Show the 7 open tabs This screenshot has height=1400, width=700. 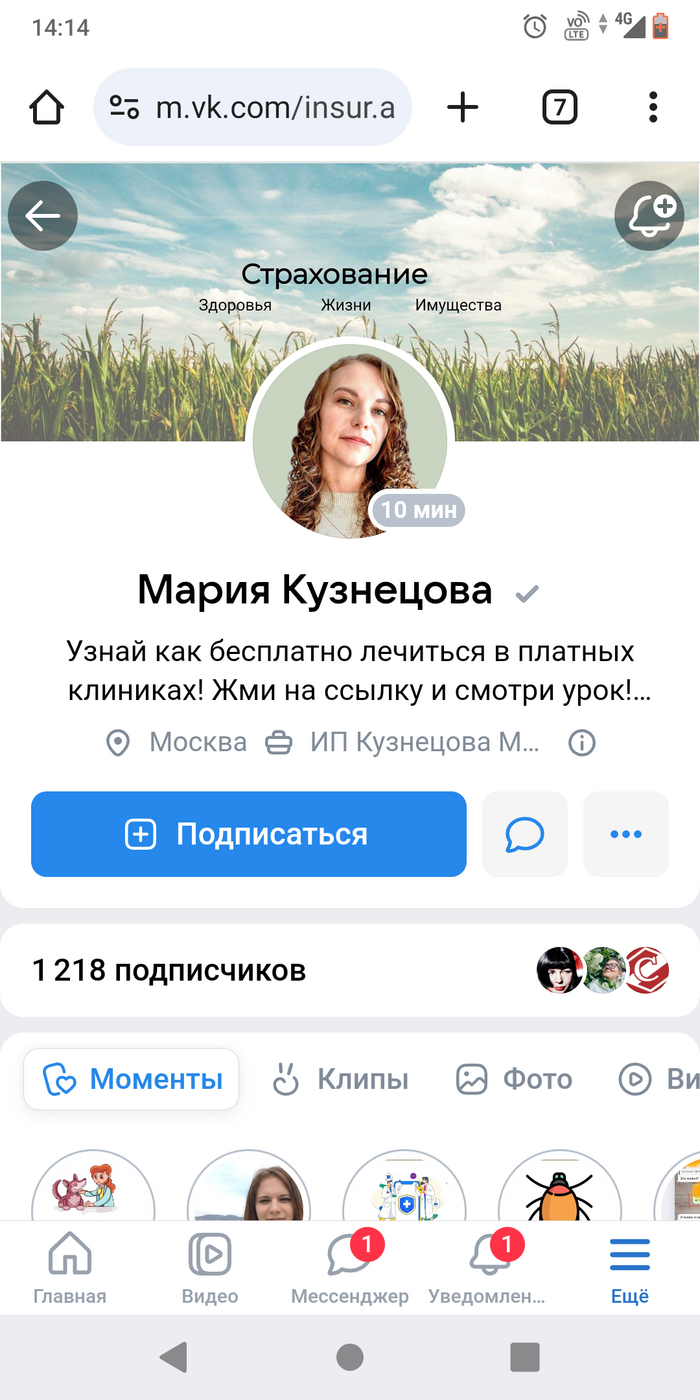[559, 107]
